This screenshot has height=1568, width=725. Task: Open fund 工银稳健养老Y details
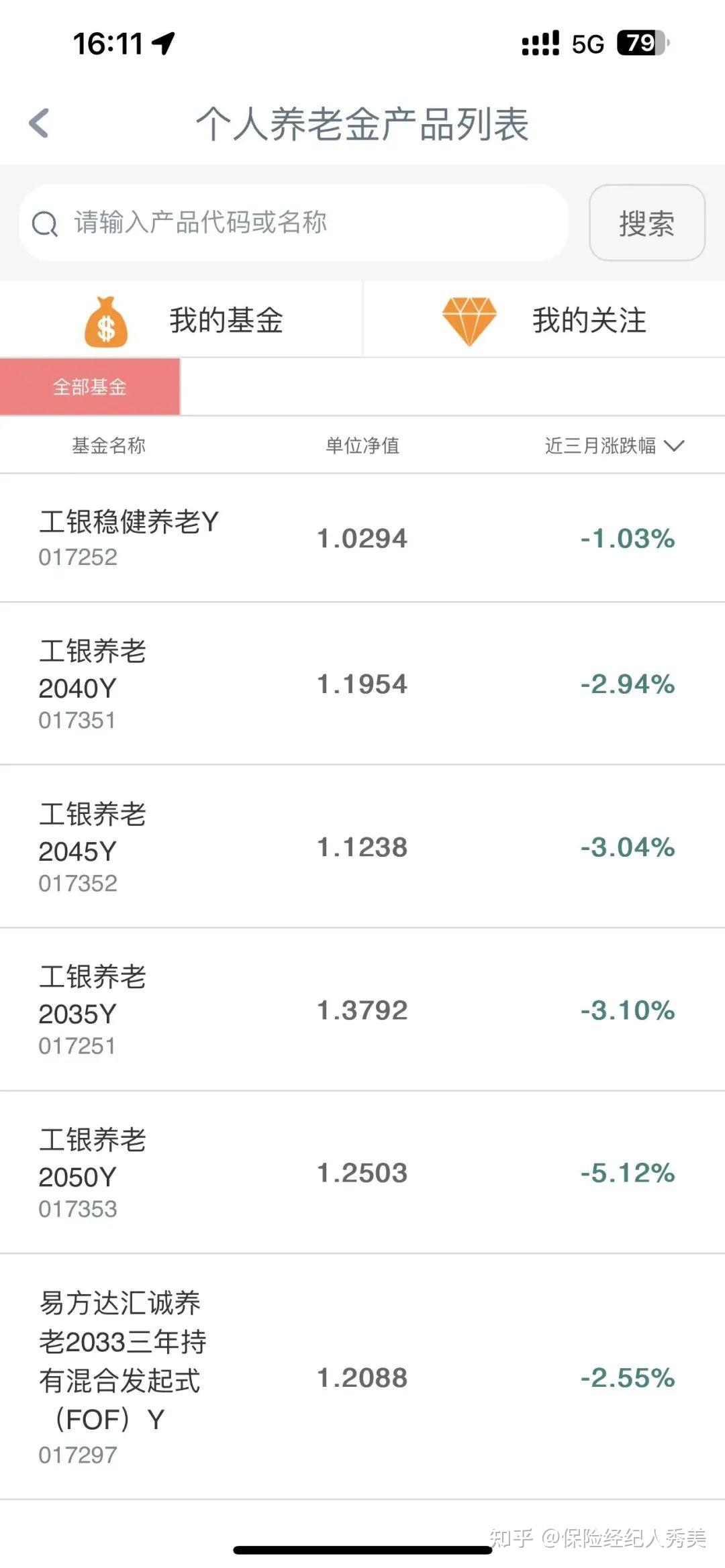(x=362, y=537)
